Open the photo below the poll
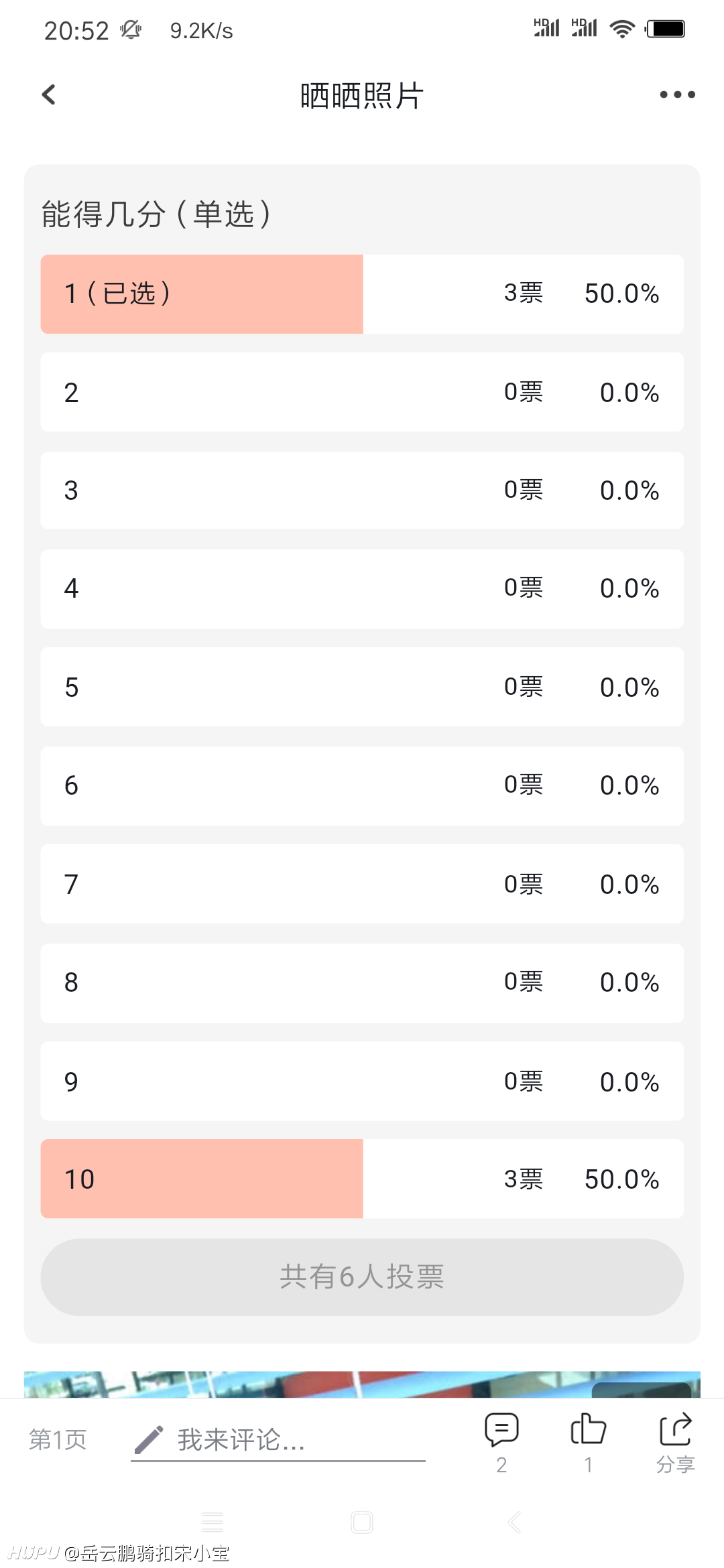The image size is (724, 1568). click(x=362, y=1384)
